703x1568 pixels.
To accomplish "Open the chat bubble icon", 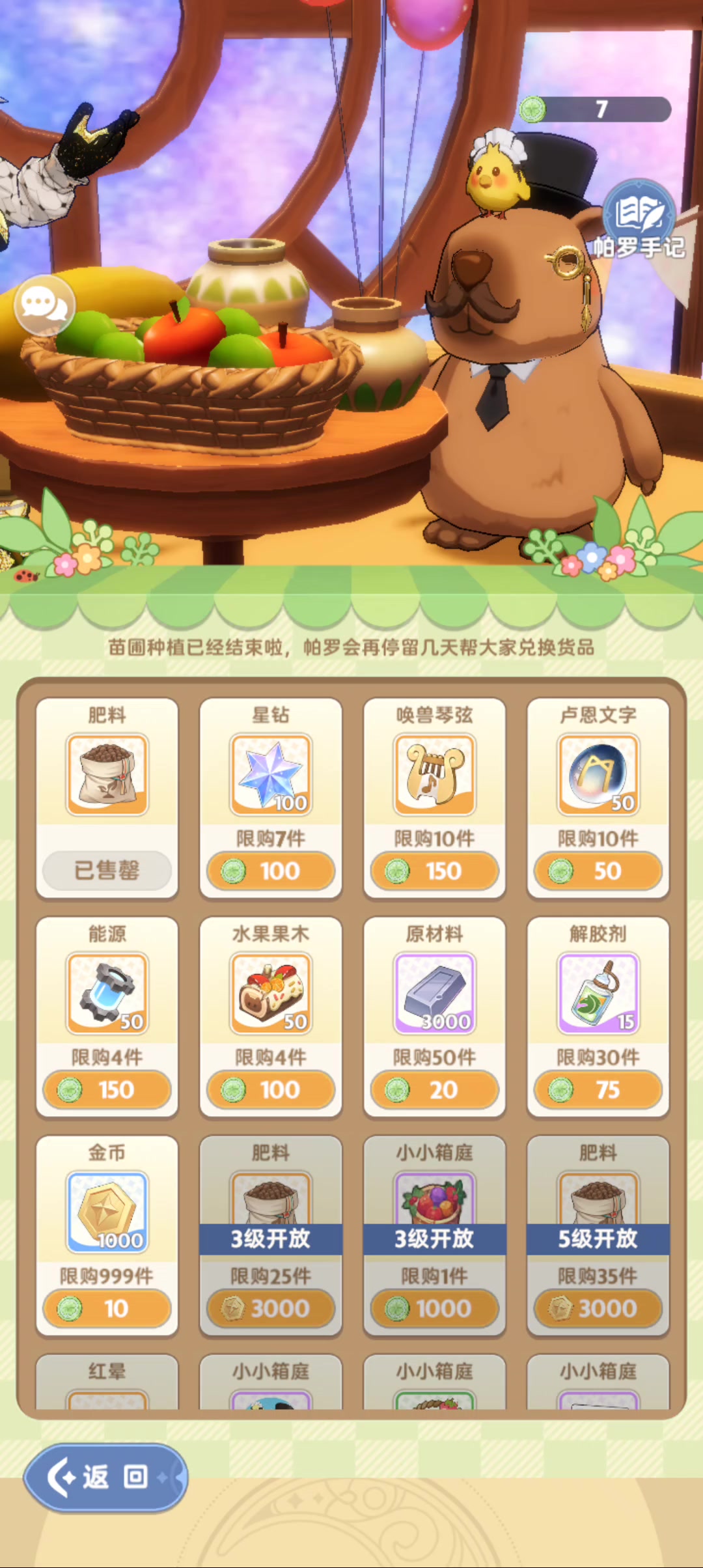I will click(x=44, y=305).
